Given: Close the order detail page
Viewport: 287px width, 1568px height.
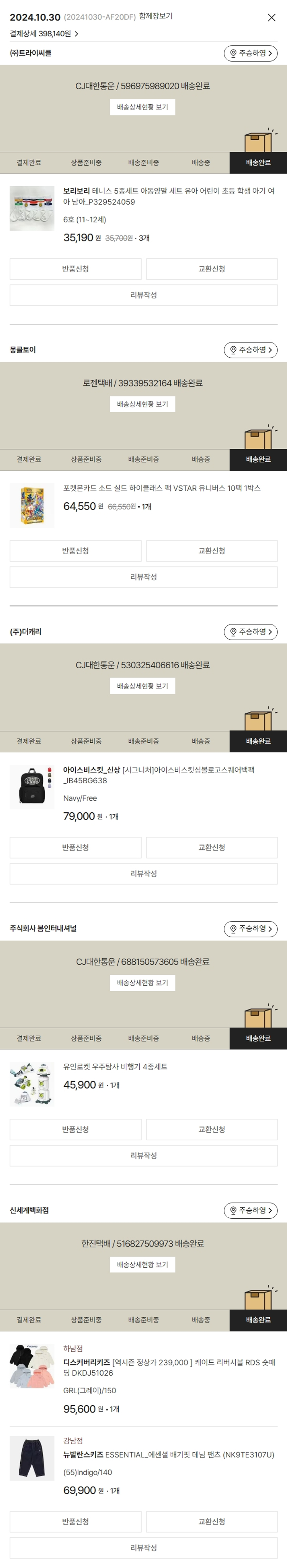Looking at the screenshot, I should 271,18.
